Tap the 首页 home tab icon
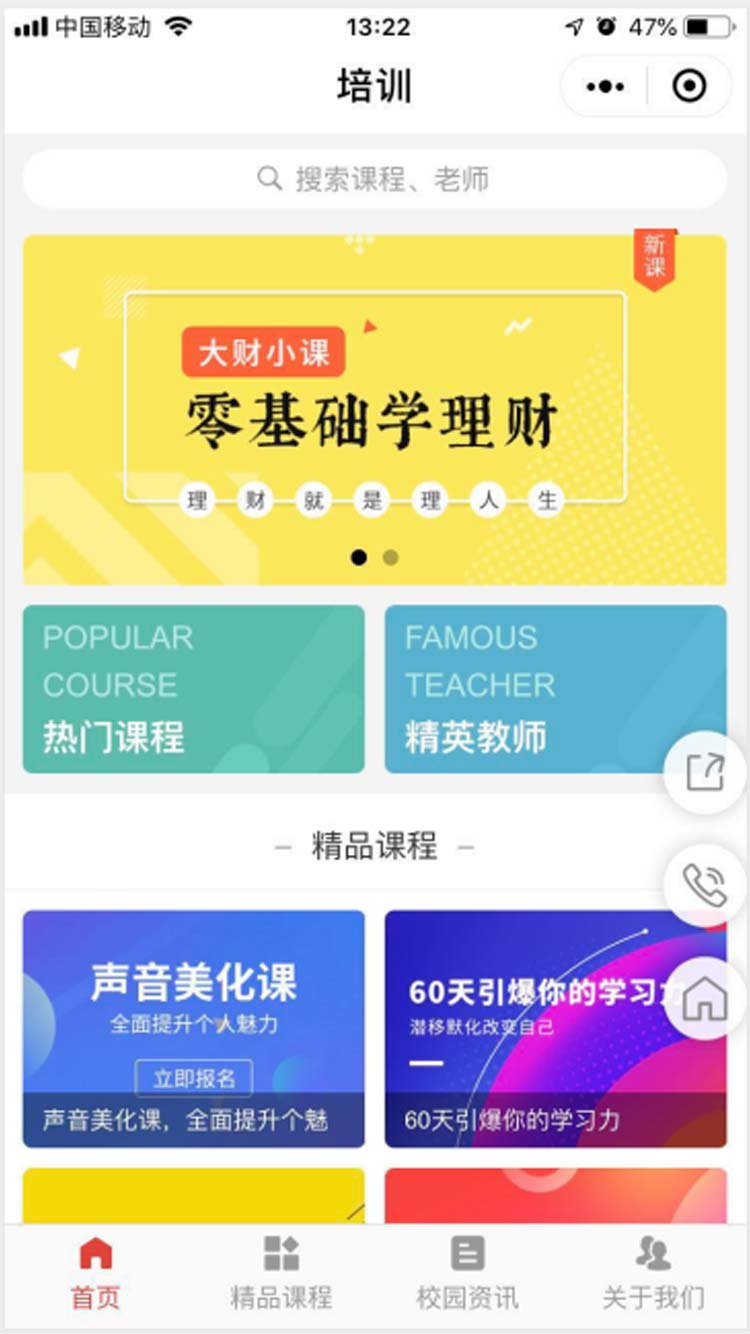Screen dimensions: 750x1334 (x=94, y=1253)
